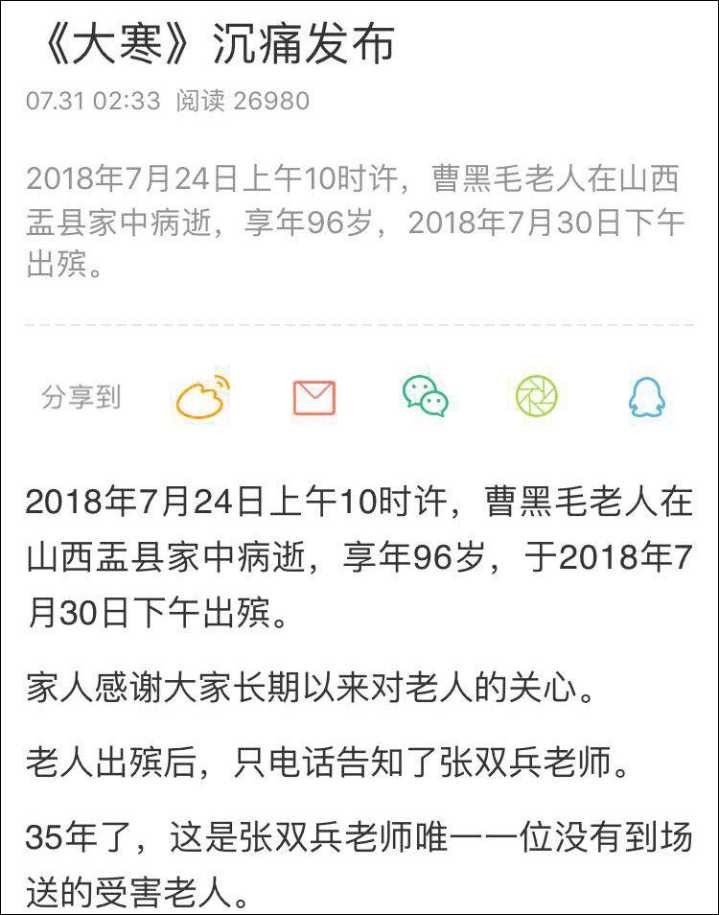Share the article via email

pyautogui.click(x=314, y=398)
